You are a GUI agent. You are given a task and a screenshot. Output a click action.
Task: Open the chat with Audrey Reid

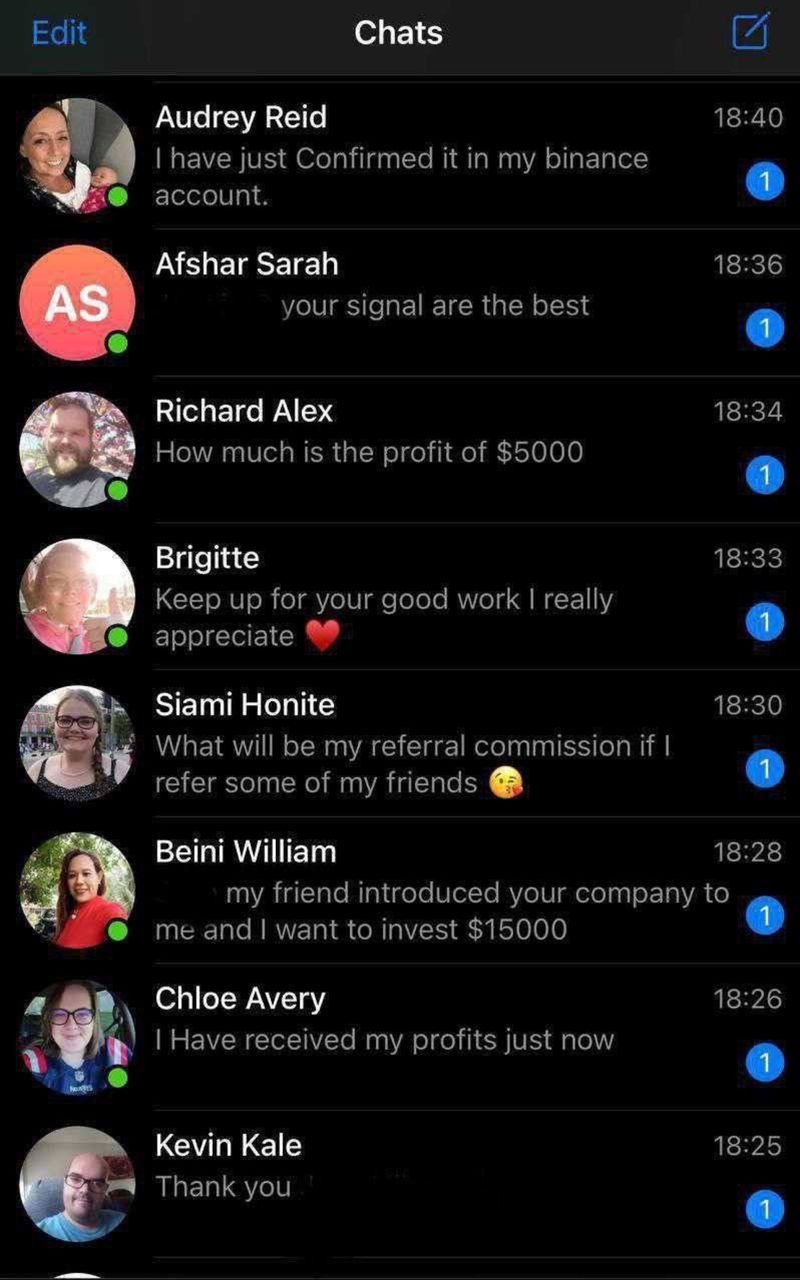(x=400, y=156)
